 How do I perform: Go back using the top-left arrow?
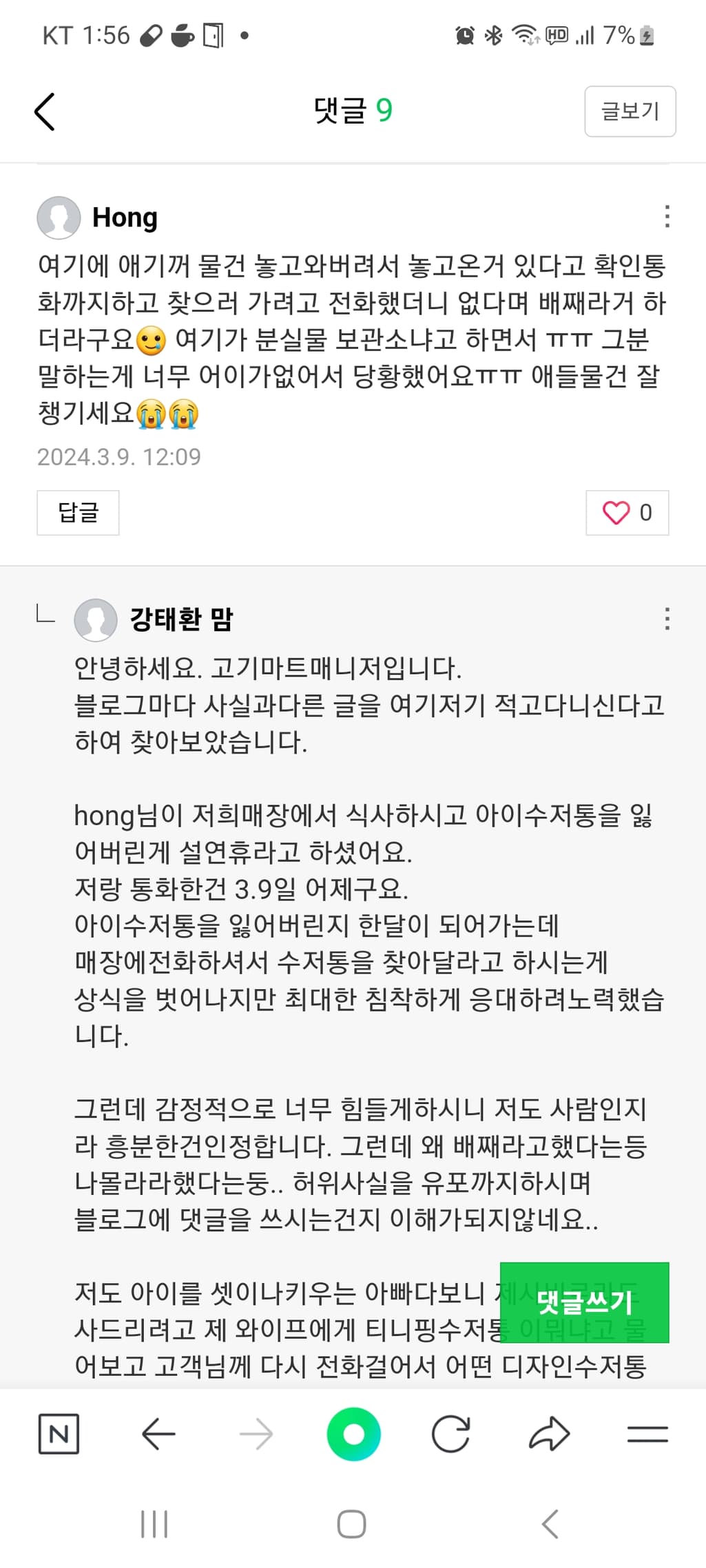click(45, 112)
